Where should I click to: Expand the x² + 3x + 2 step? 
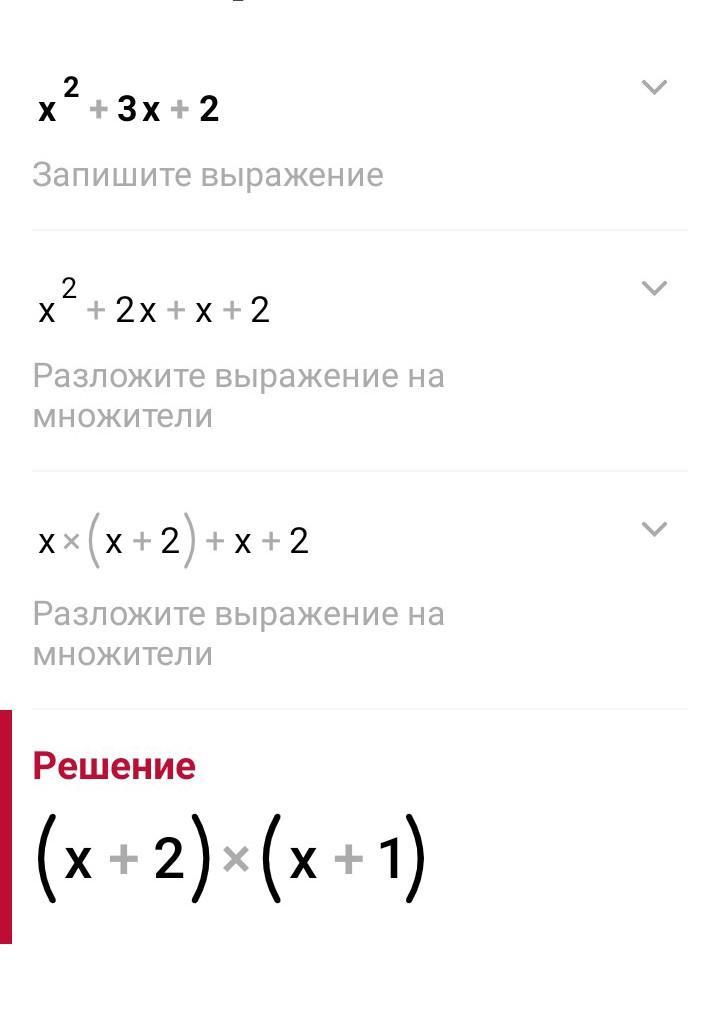[x=653, y=88]
